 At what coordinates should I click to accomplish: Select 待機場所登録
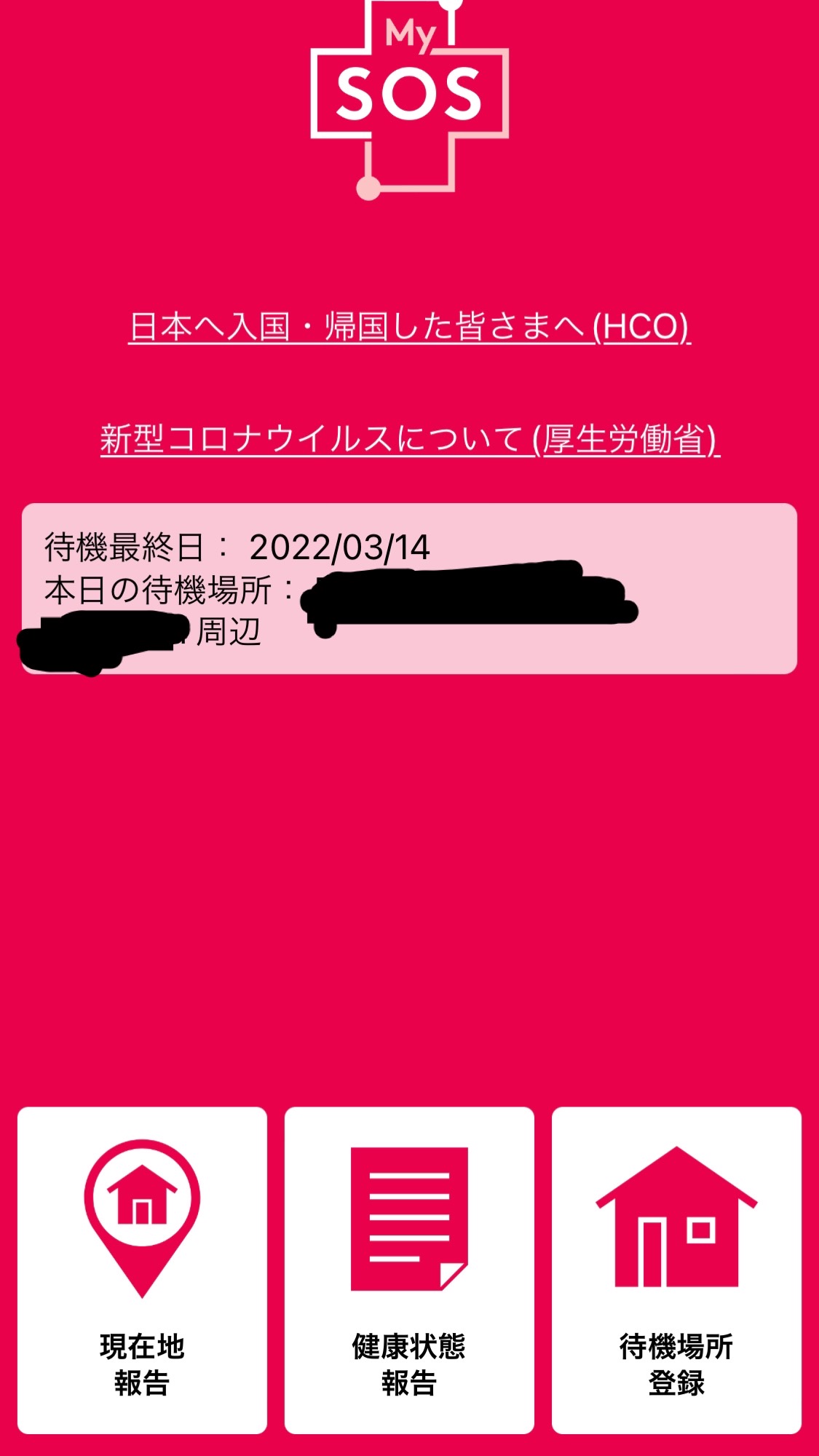[676, 1270]
